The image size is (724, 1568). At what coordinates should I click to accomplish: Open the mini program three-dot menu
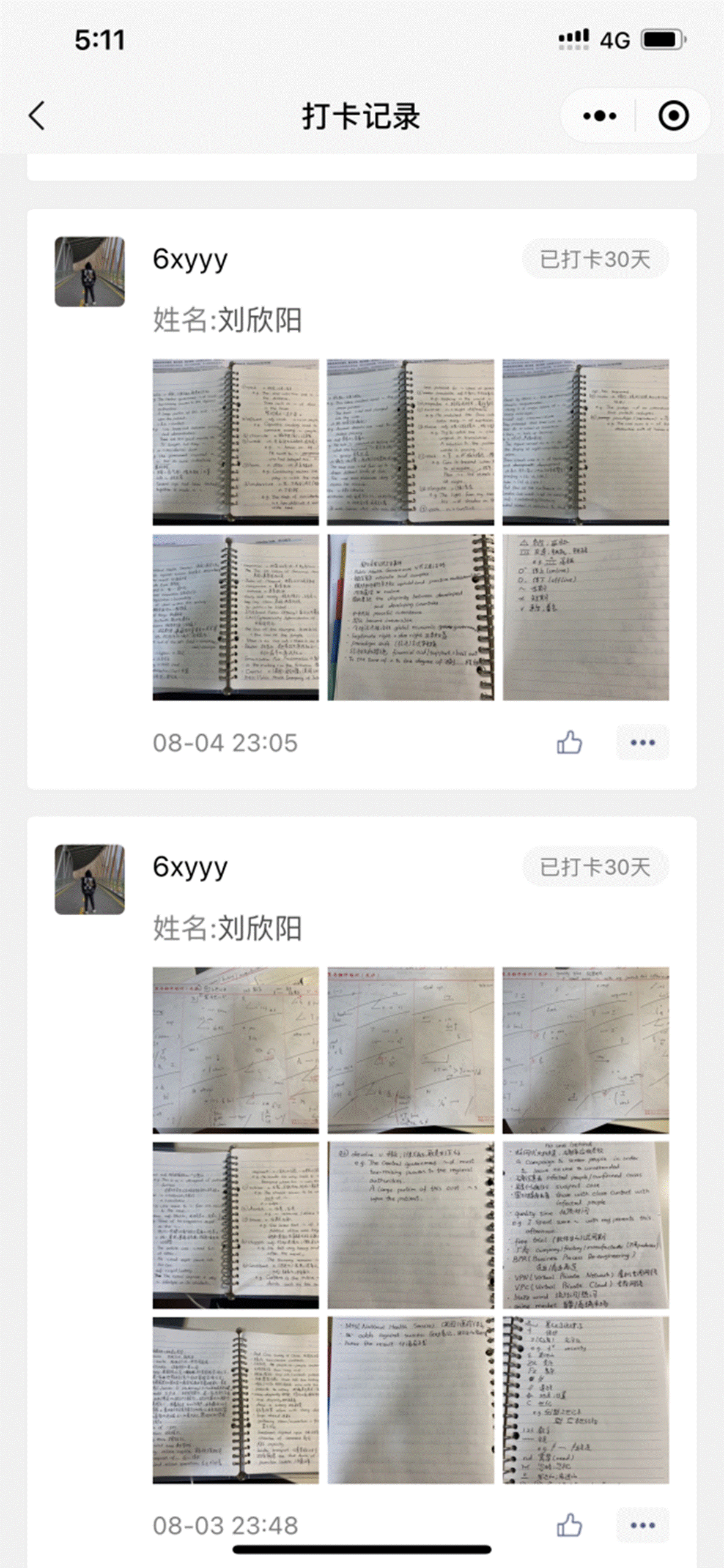point(599,116)
